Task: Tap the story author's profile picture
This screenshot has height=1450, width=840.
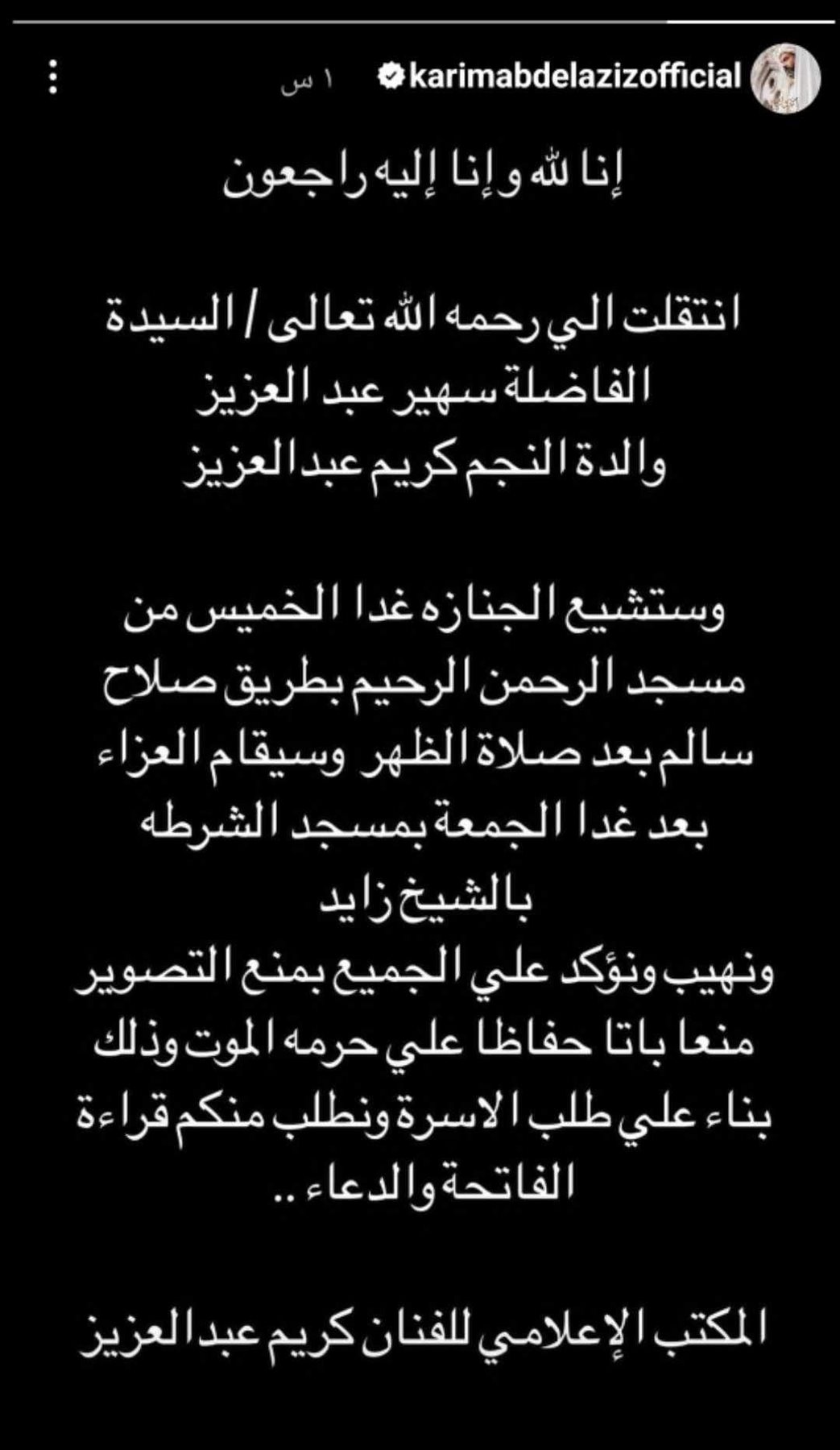Action: 785,81
